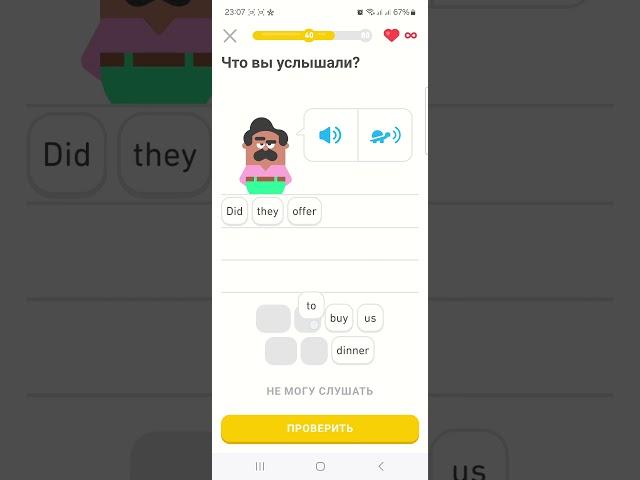The width and height of the screenshot is (640, 480).
Task: Choose the word "us" from the word bank
Action: point(370,318)
